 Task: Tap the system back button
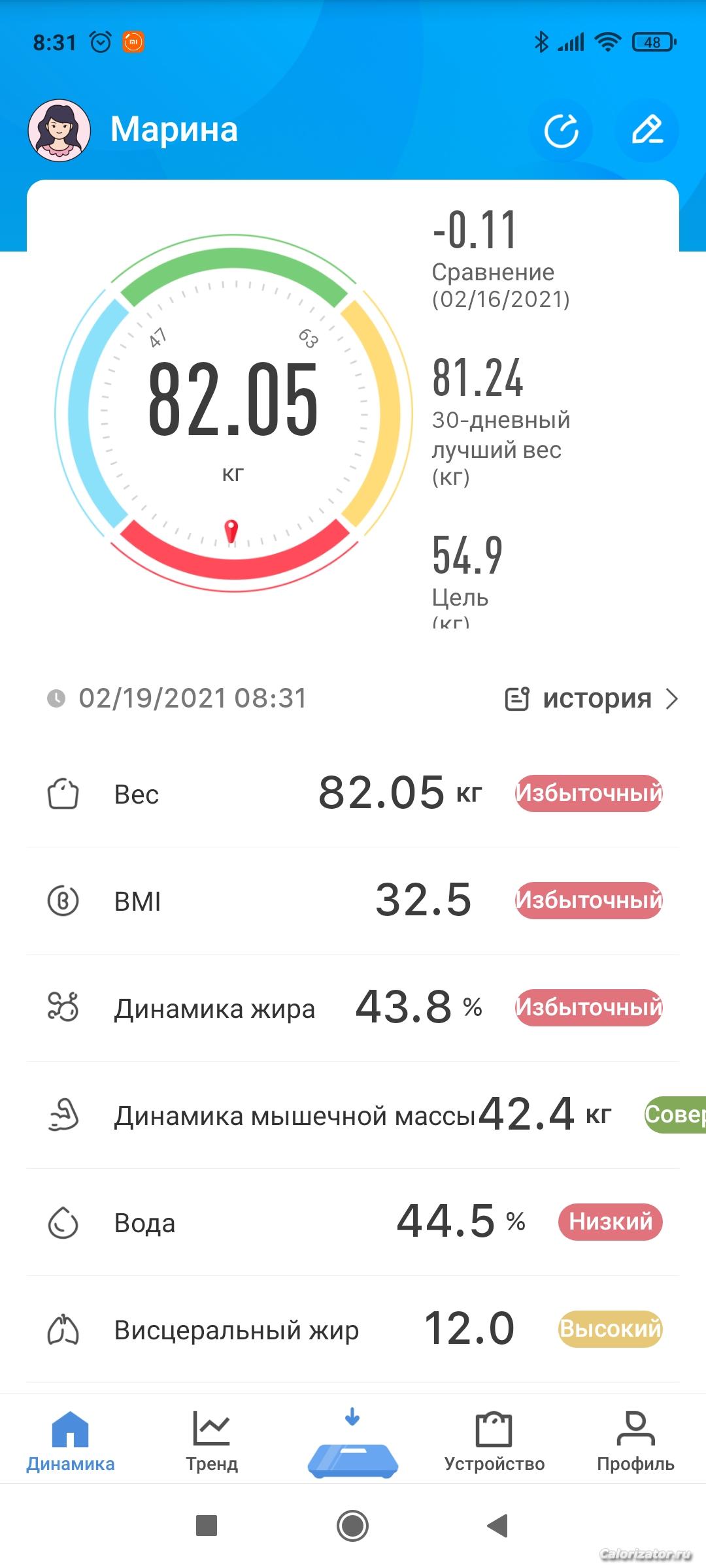[x=498, y=1526]
